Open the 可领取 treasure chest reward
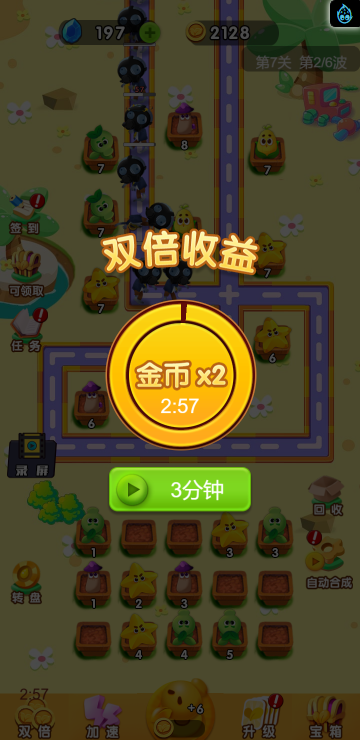The height and width of the screenshot is (740, 360). point(26,273)
